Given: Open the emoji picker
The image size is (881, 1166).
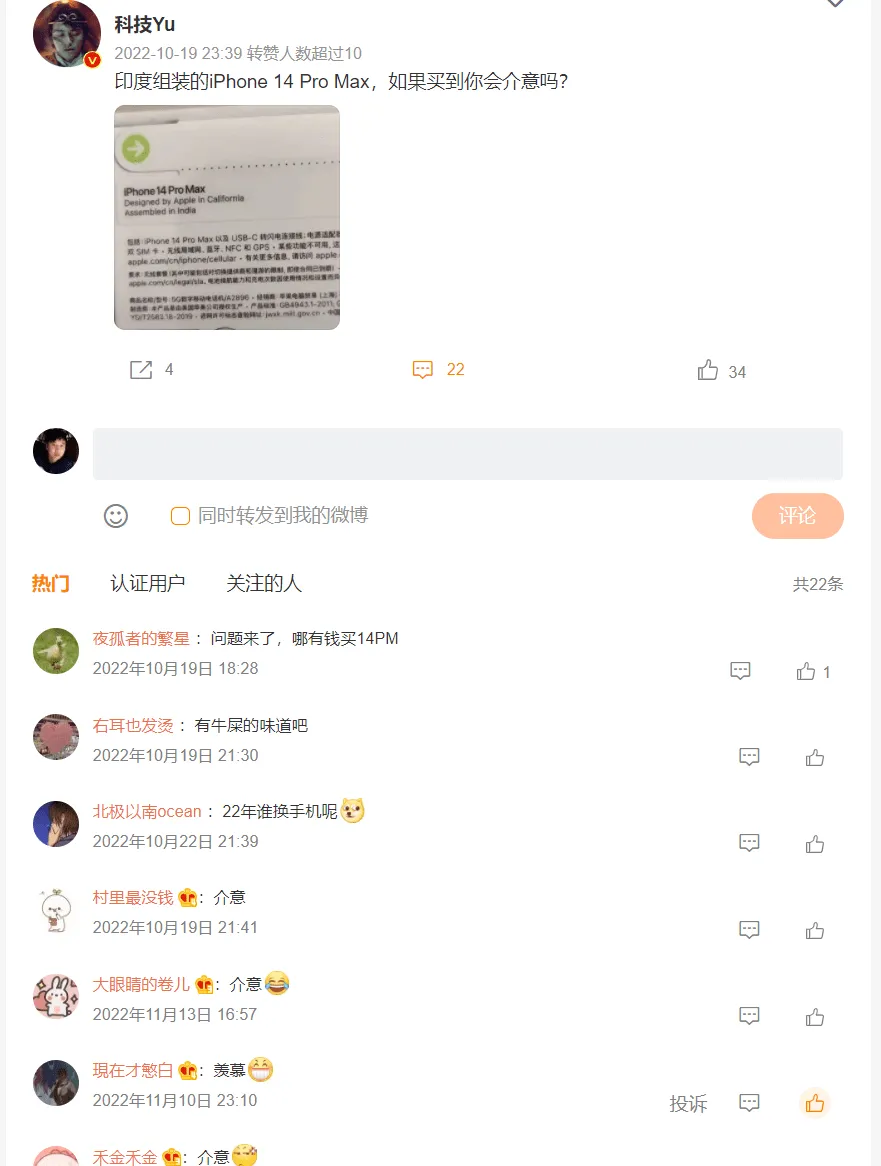Looking at the screenshot, I should point(116,516).
